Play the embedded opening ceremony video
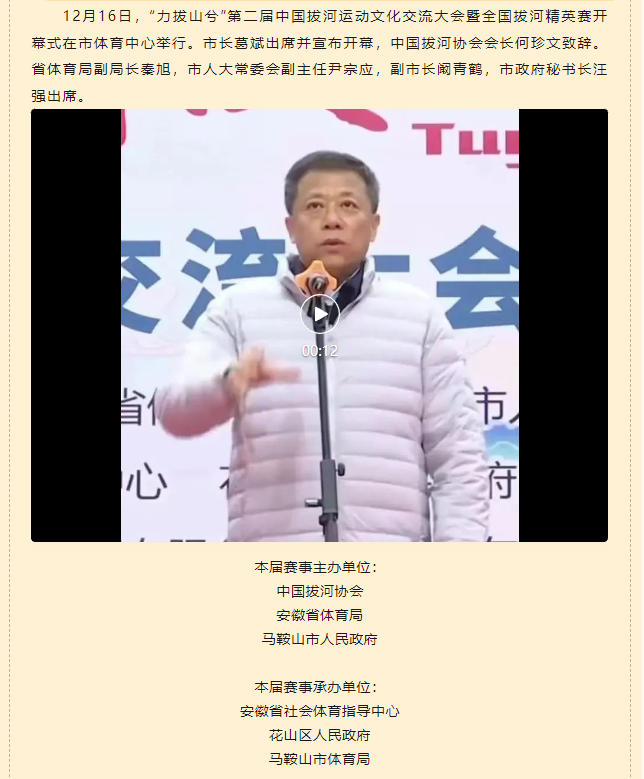 pyautogui.click(x=320, y=314)
